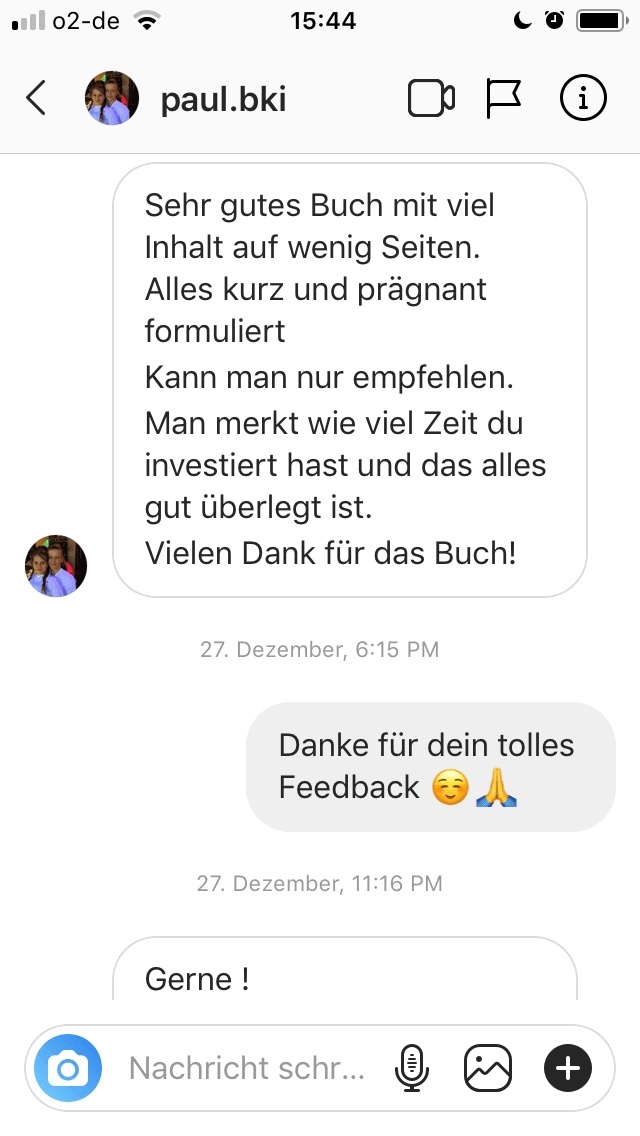
Task: Open more options with the plus button
Action: click(568, 1069)
